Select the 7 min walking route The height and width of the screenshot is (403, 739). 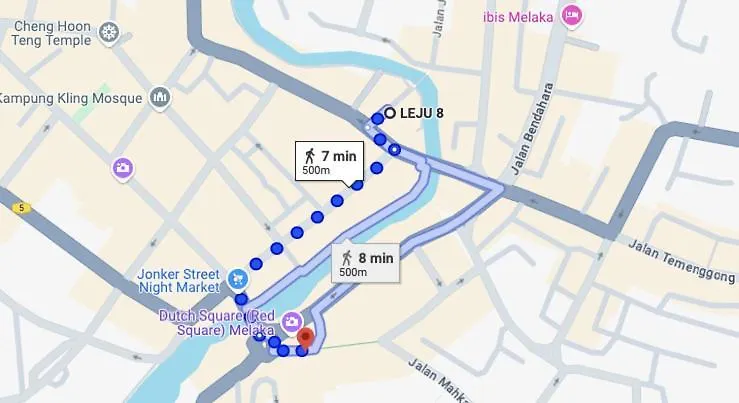tap(329, 160)
